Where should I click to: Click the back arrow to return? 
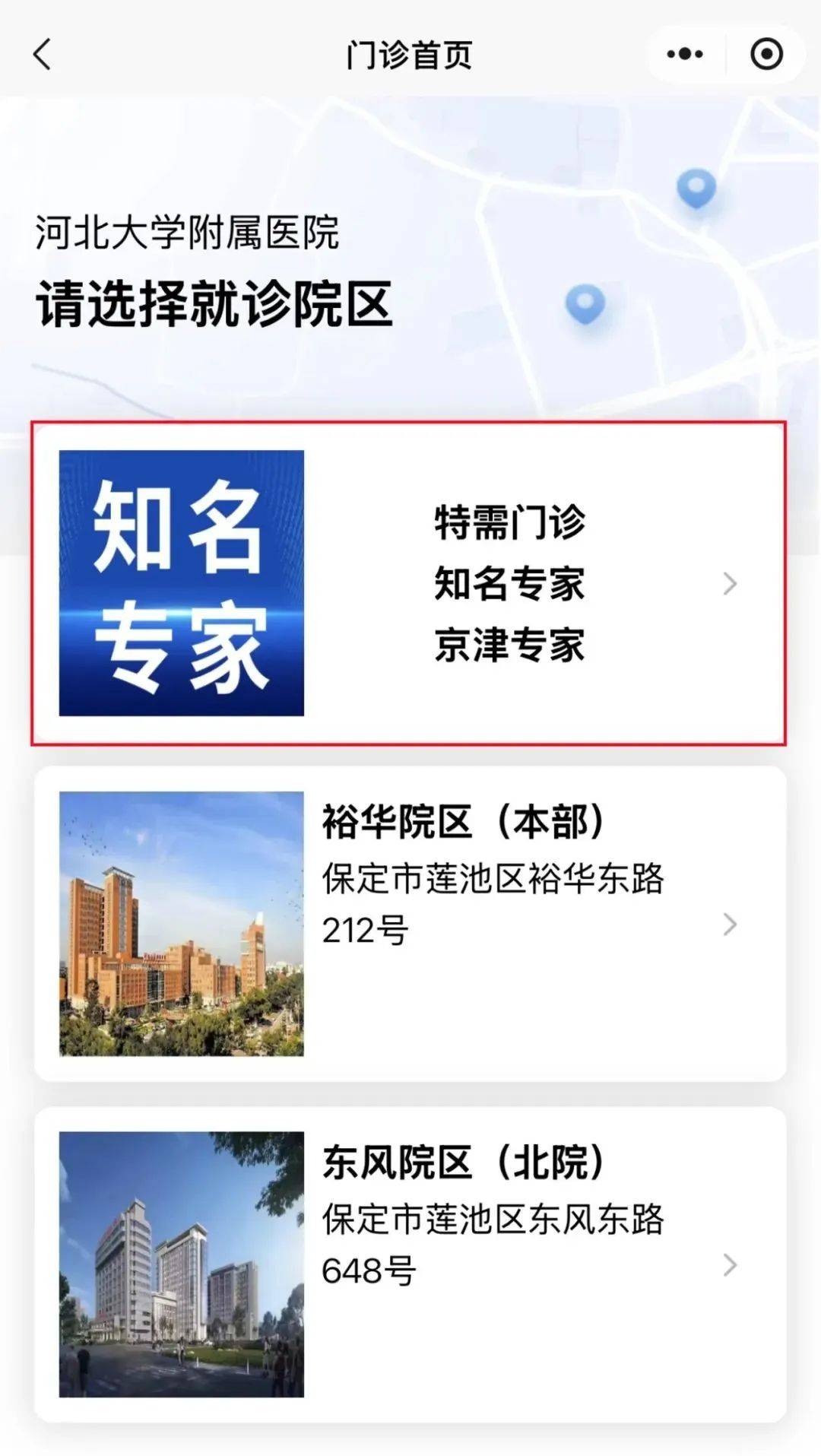(38, 54)
